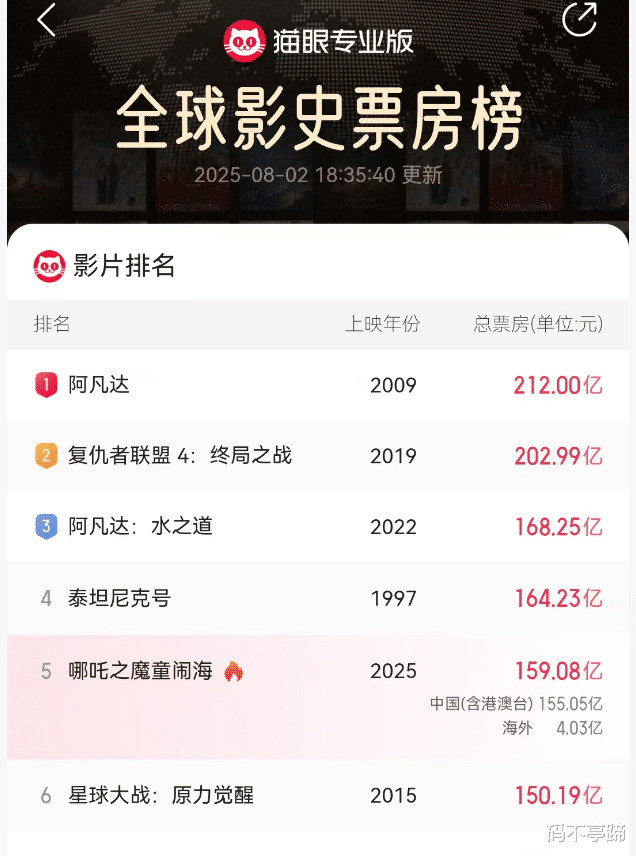
Task: Open 复仇者联盟4:终局之战 entry
Action: point(318,456)
